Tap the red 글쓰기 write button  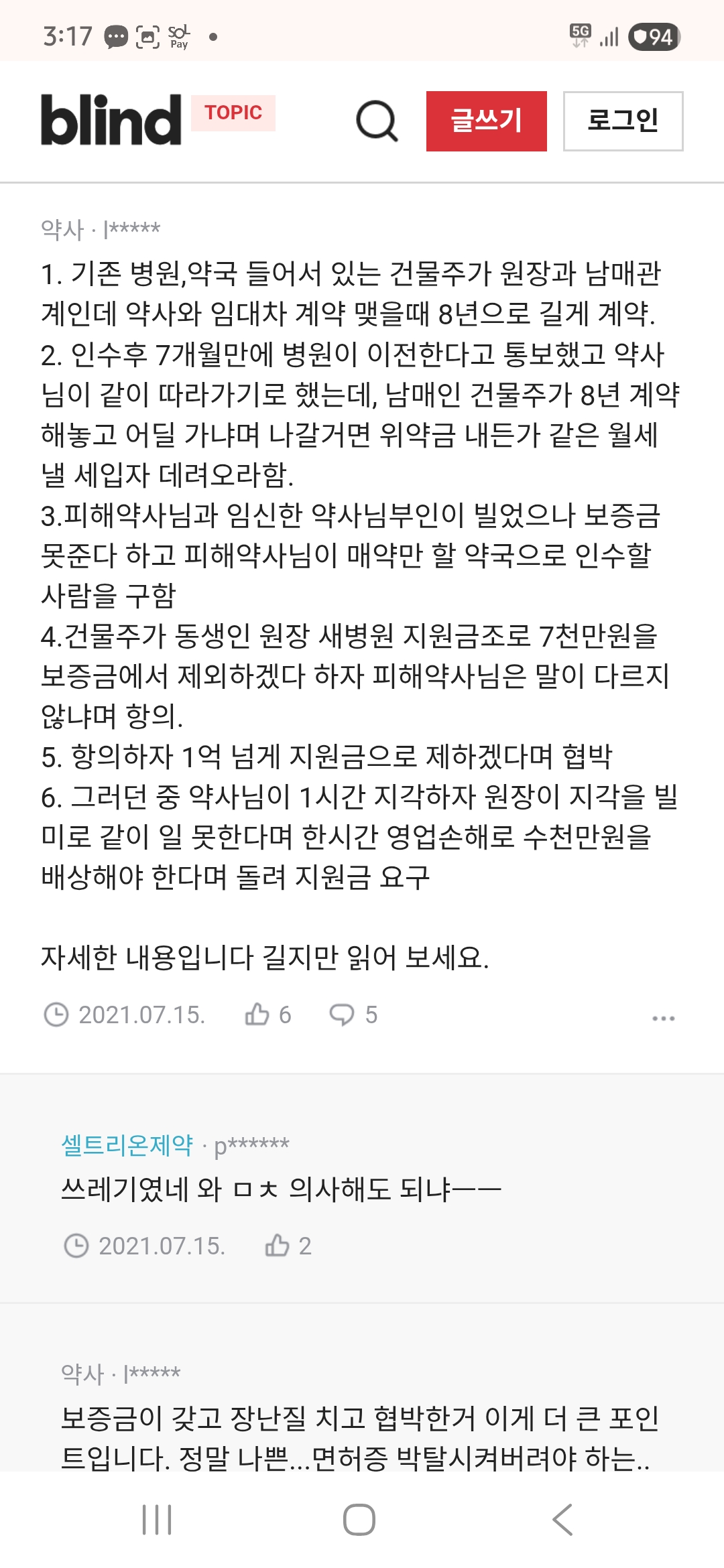[x=487, y=121]
